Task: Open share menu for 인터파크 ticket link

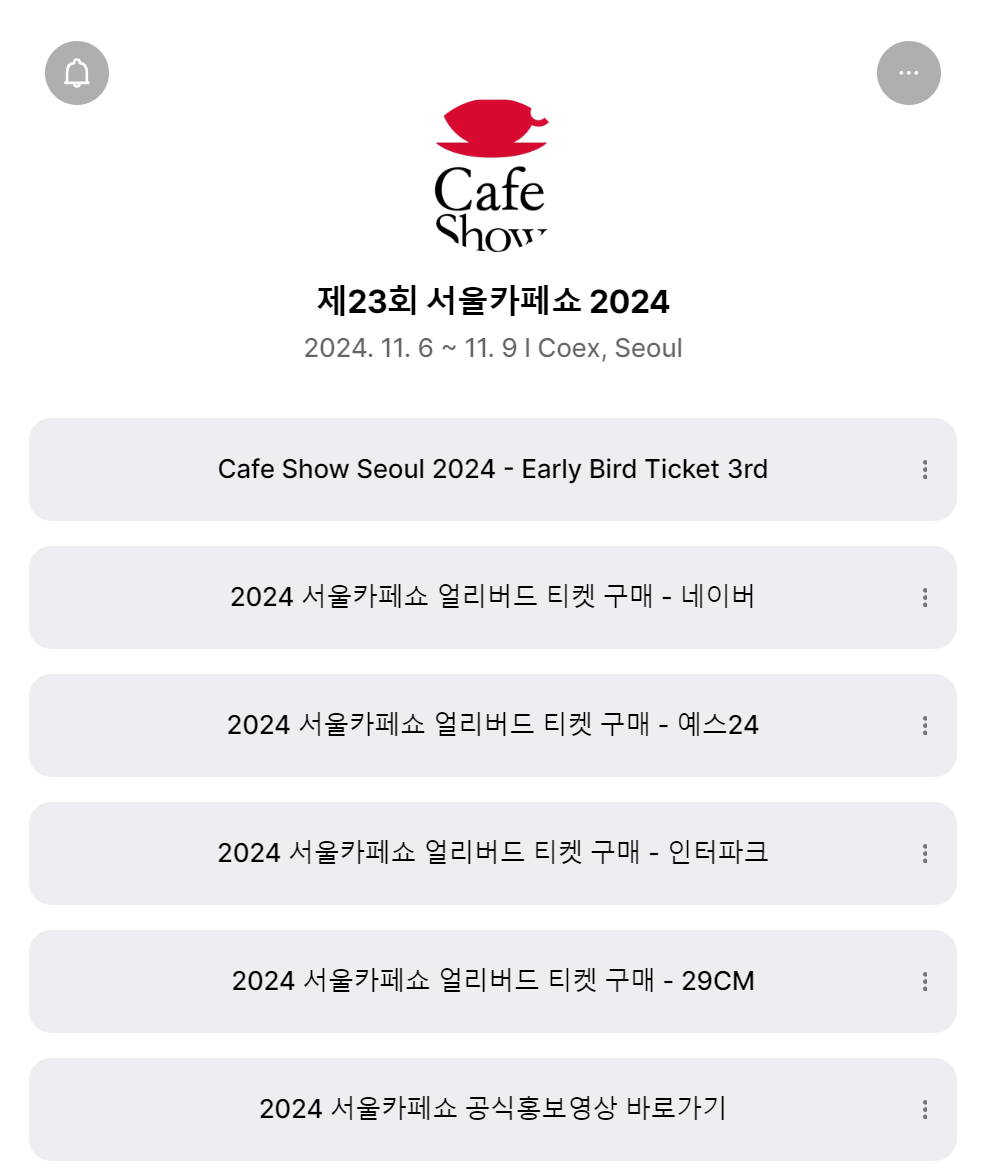Action: coord(924,853)
